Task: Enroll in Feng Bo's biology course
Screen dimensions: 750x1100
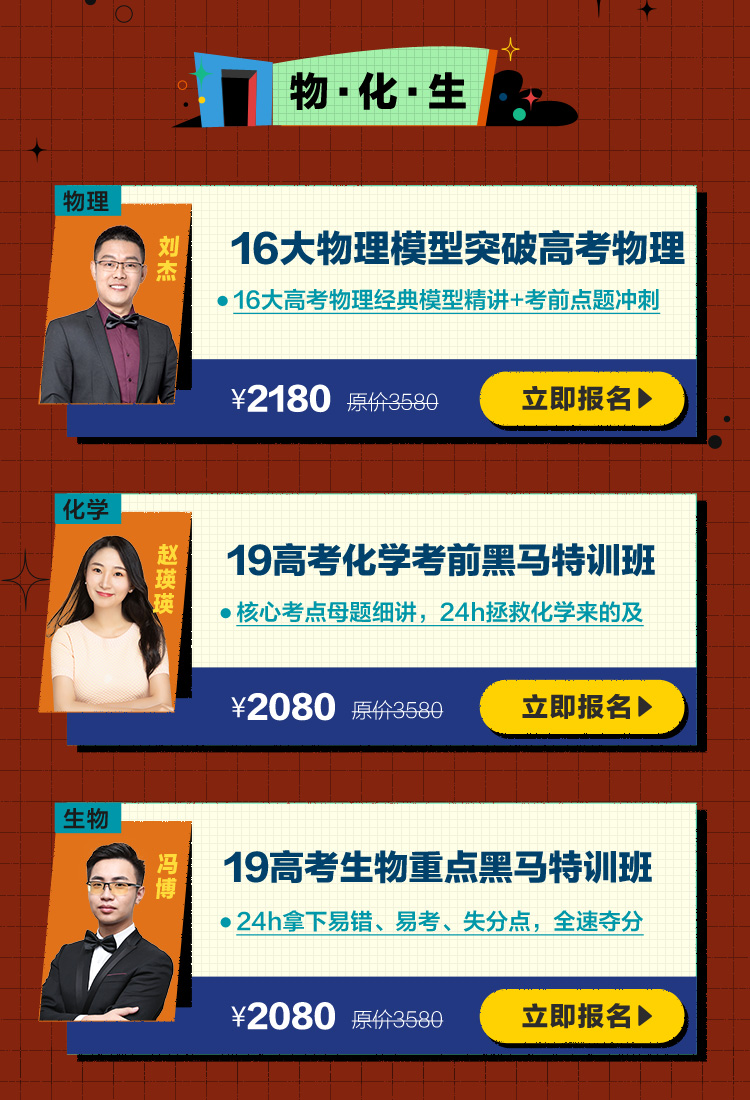Action: click(x=583, y=1016)
